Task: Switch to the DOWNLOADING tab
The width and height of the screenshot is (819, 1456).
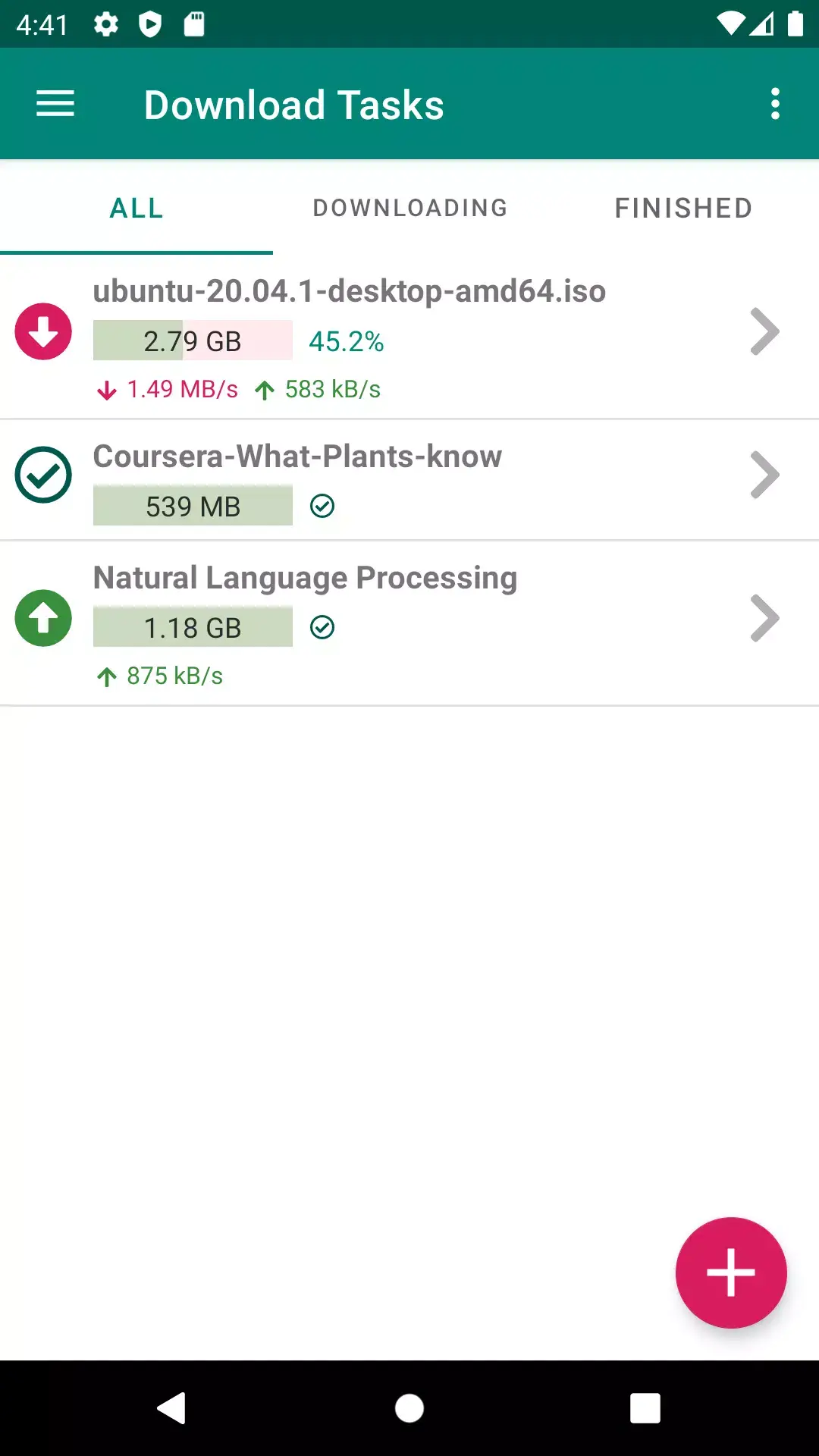Action: (409, 208)
